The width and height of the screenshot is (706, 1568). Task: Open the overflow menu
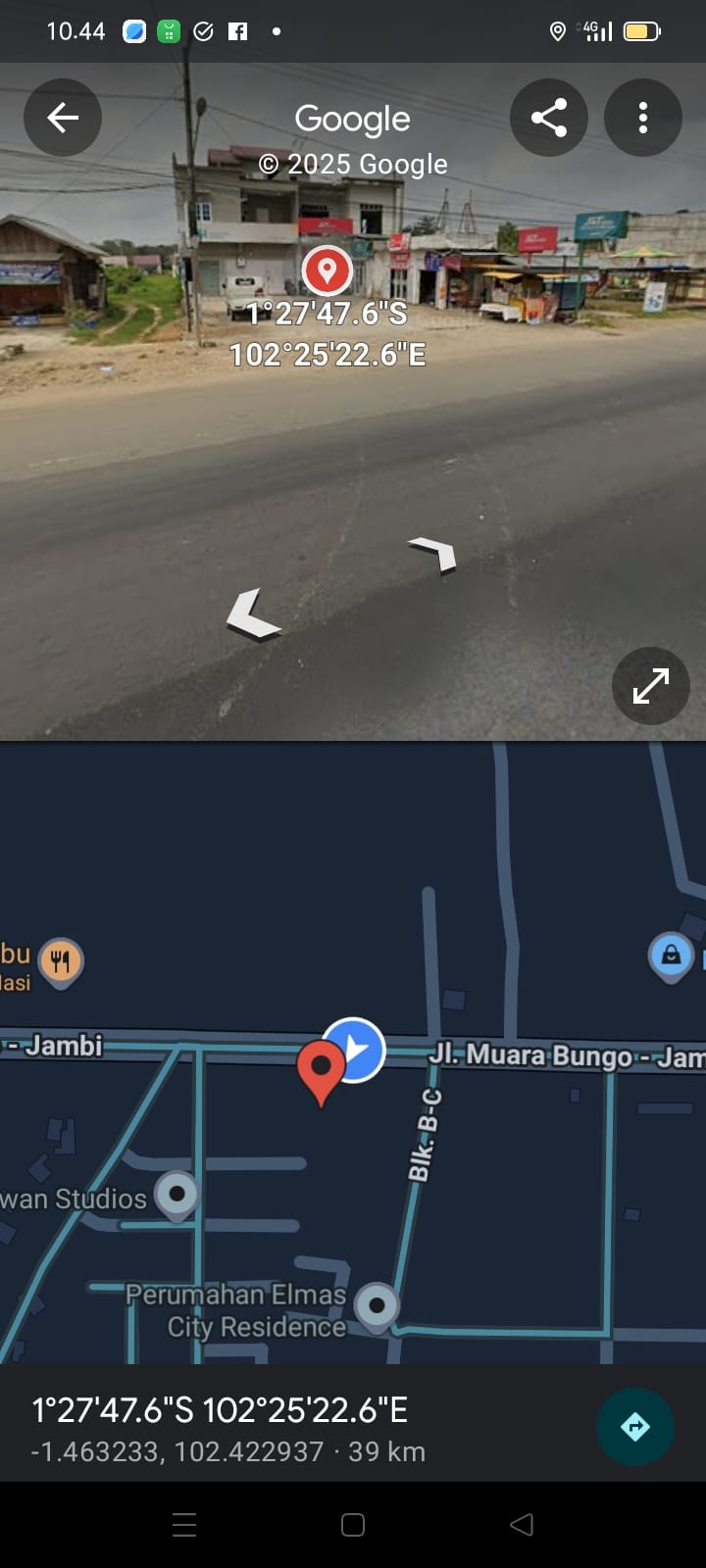(x=642, y=118)
